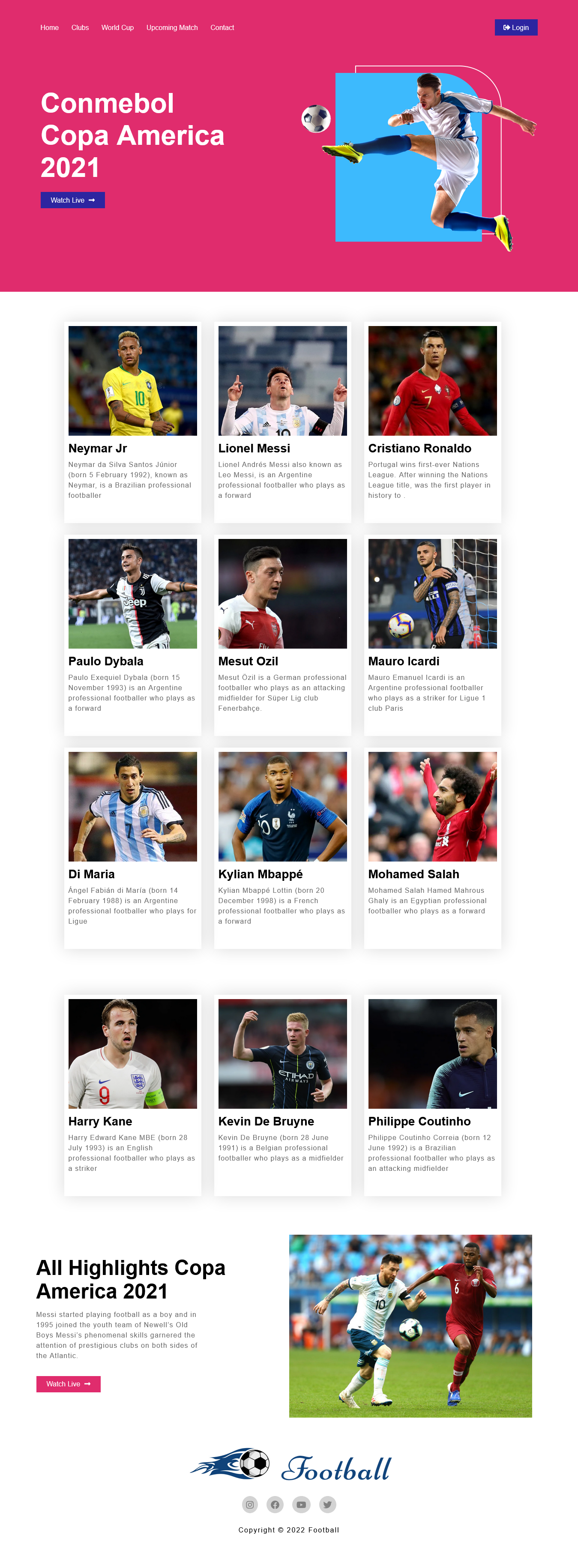Open the Lionel Messi player card
The image size is (578, 1568).
click(282, 421)
